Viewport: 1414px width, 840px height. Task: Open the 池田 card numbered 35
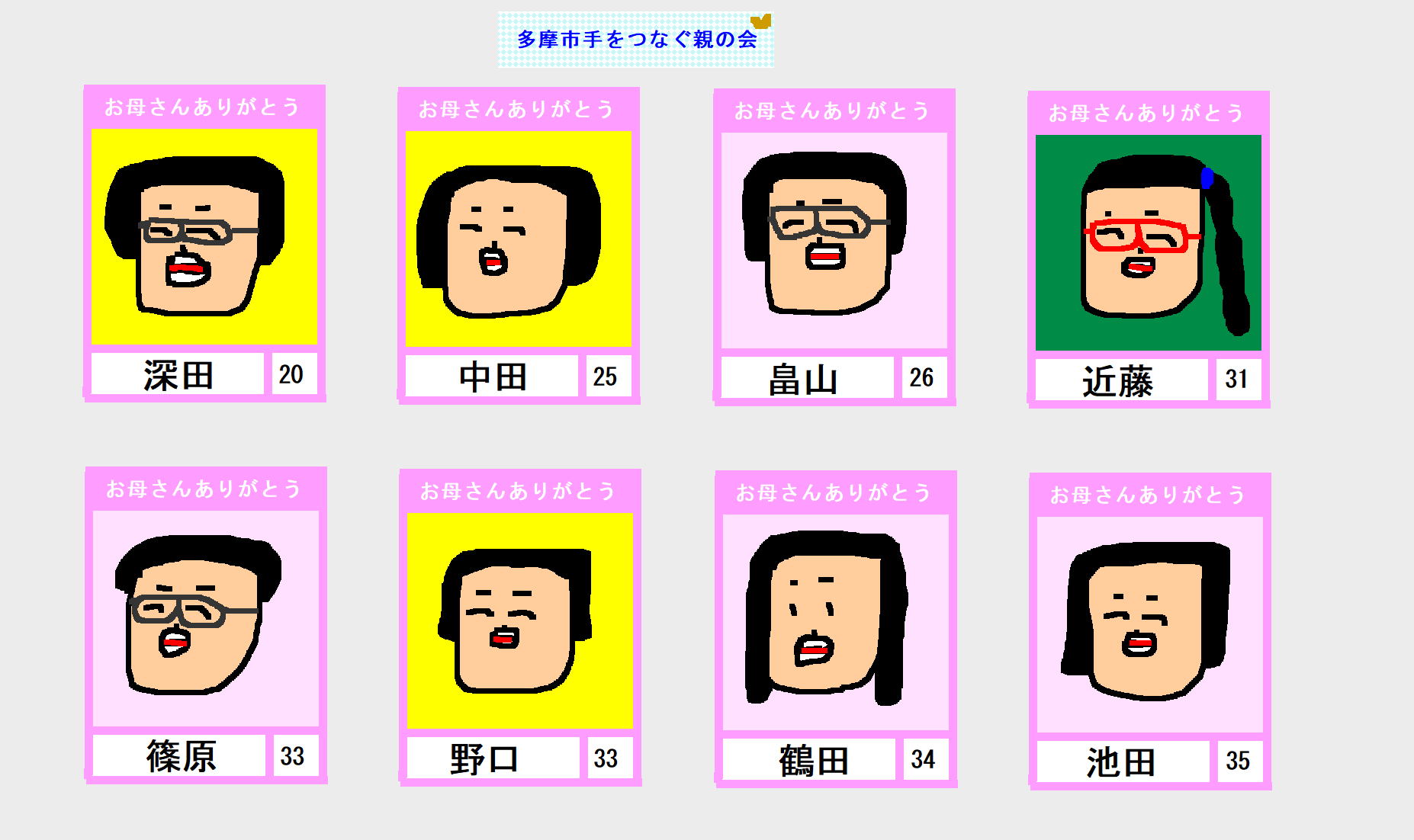[x=1150, y=630]
